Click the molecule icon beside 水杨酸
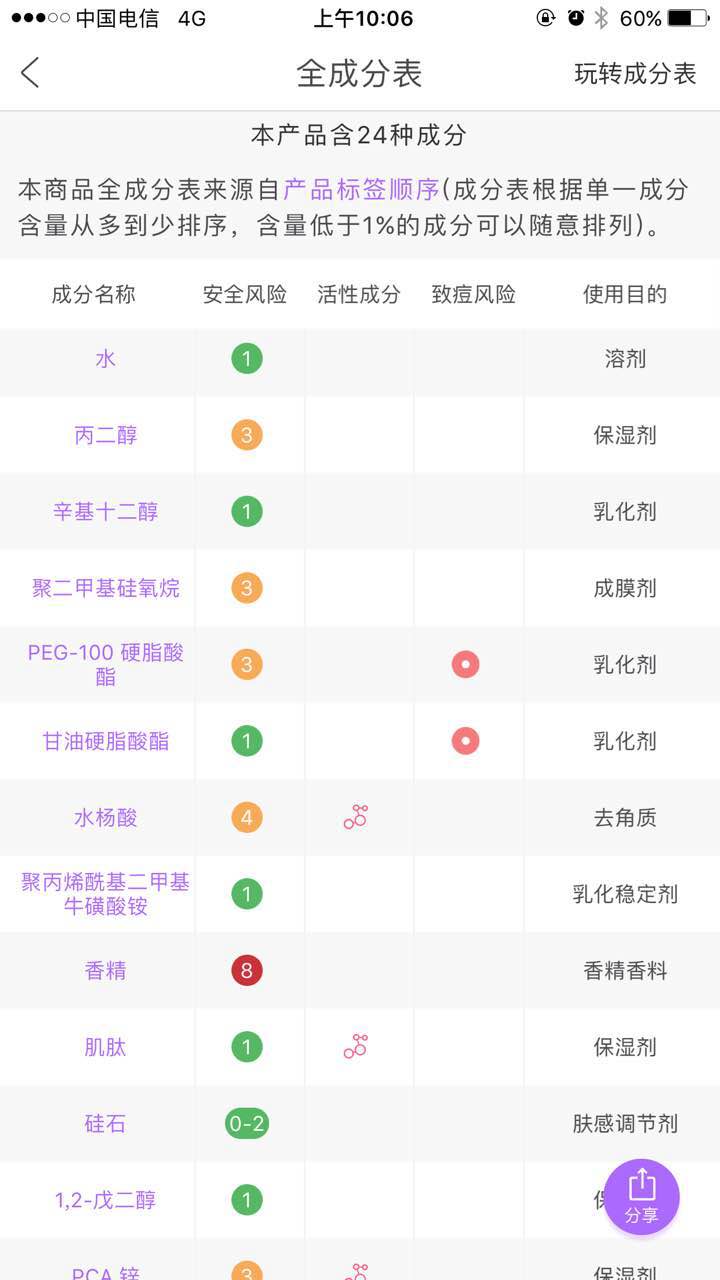The image size is (720, 1280). [357, 818]
